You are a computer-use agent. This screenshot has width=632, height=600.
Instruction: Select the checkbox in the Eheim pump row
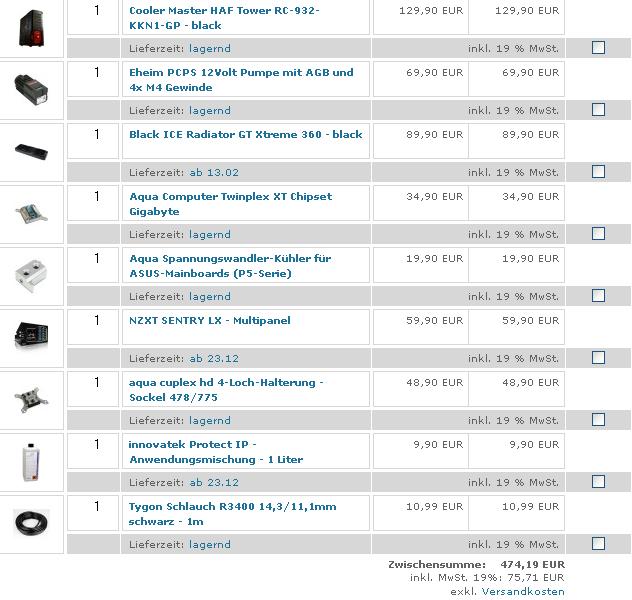coord(598,109)
